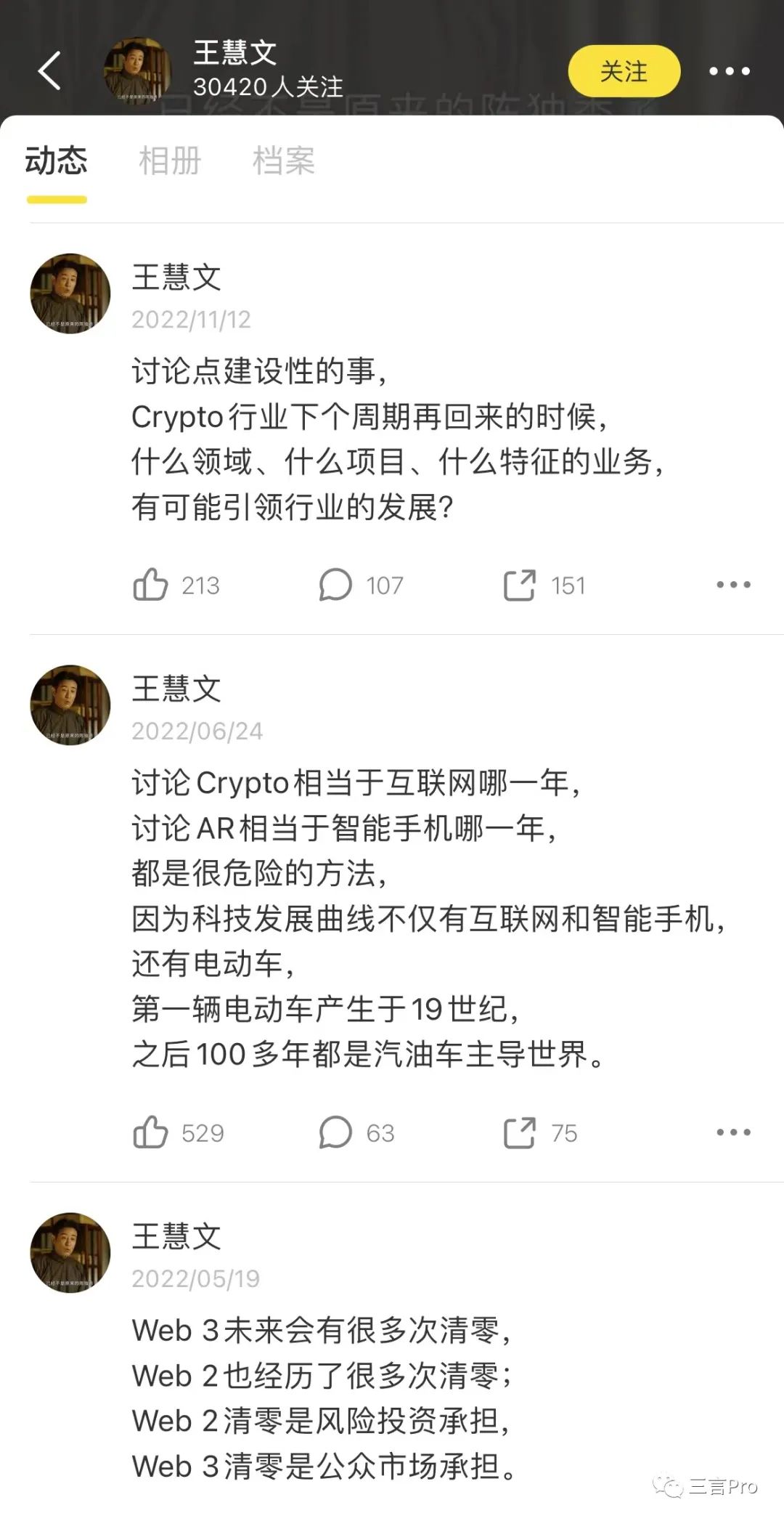Open the profile overflow menu in header

(729, 71)
